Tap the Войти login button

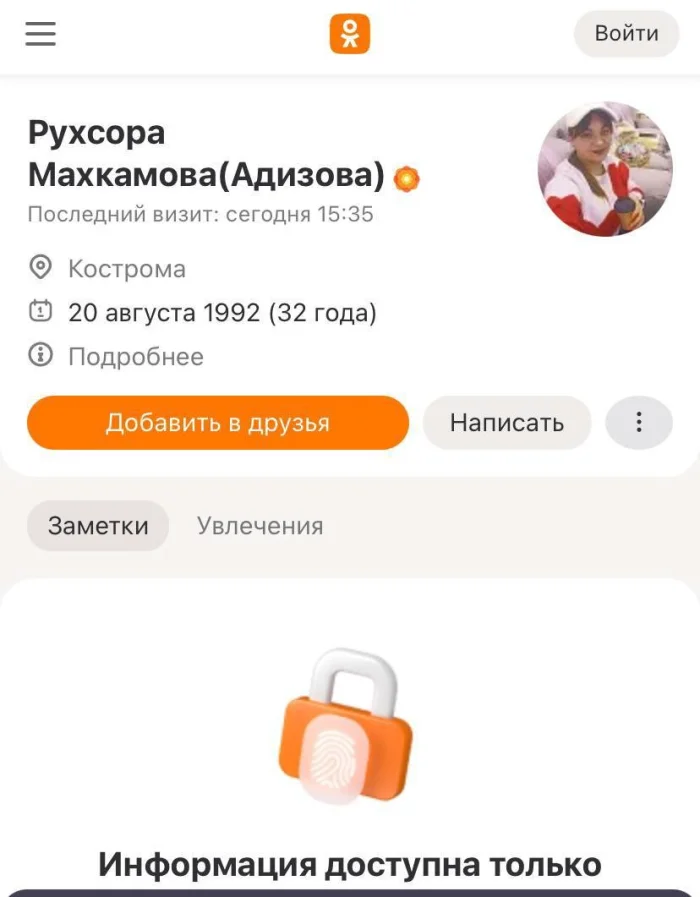[x=626, y=34]
